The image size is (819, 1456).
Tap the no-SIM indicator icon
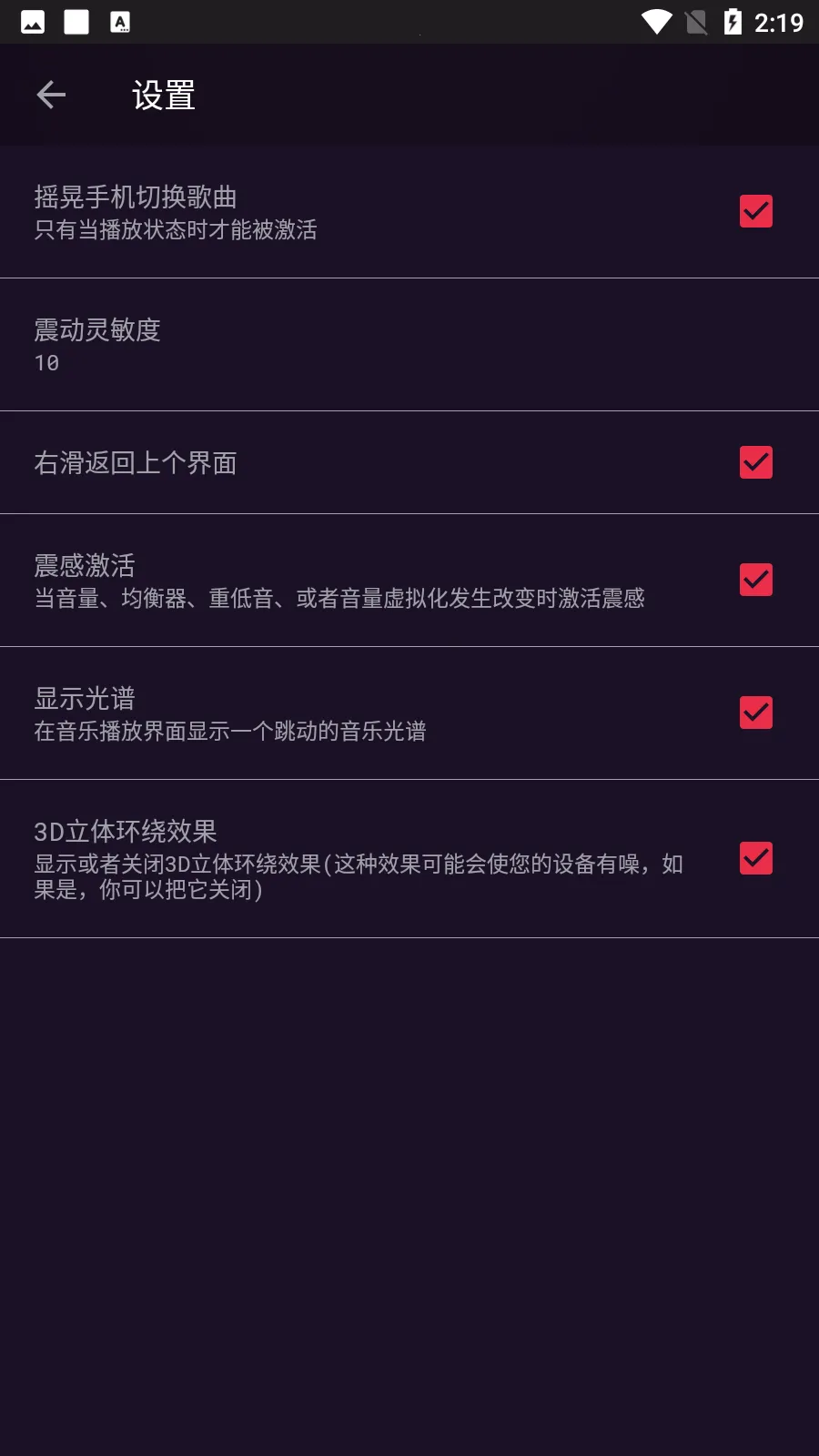pyautogui.click(x=694, y=22)
